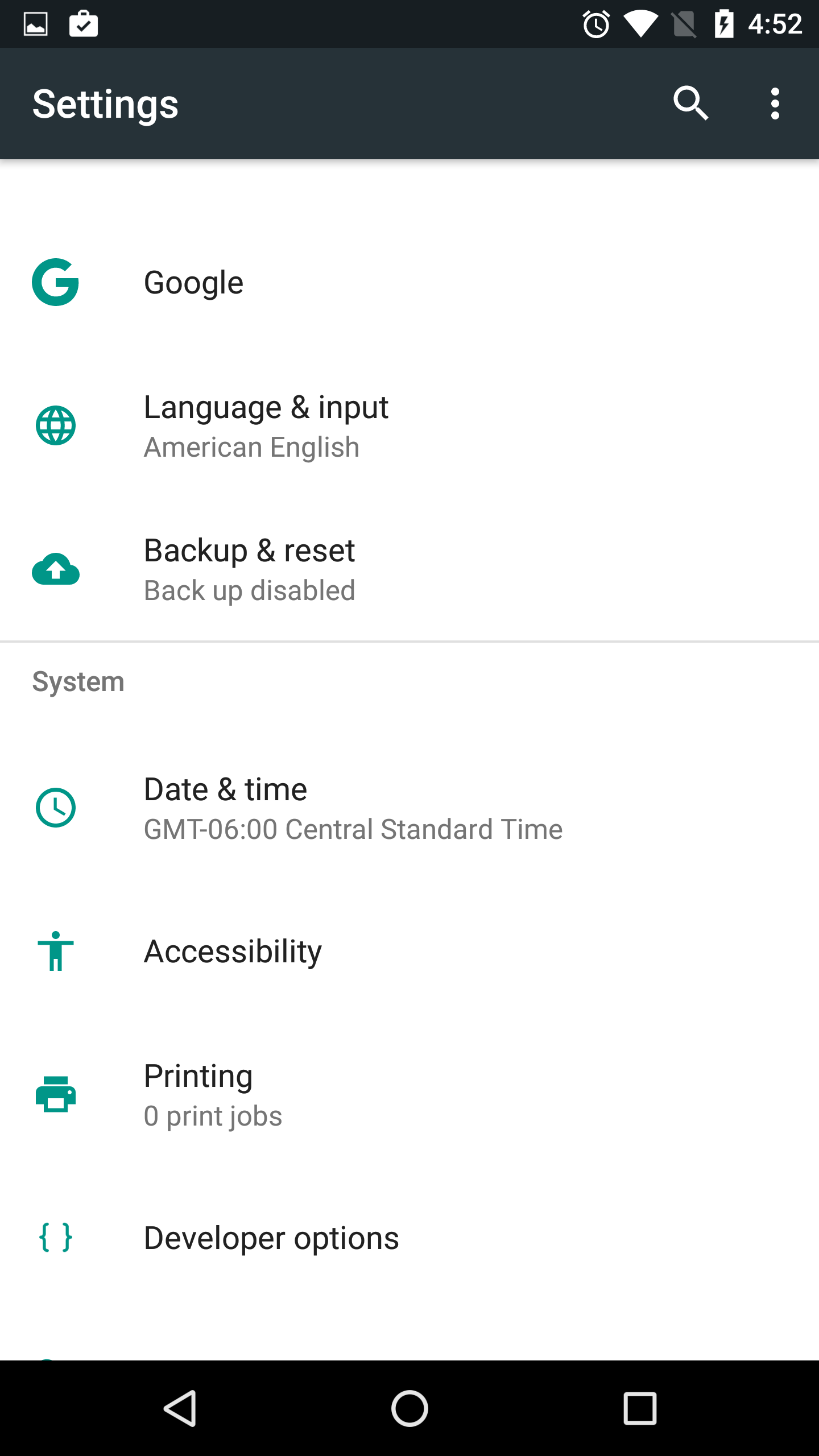Open Google settings
This screenshot has height=1456, width=819.
coord(193,283)
